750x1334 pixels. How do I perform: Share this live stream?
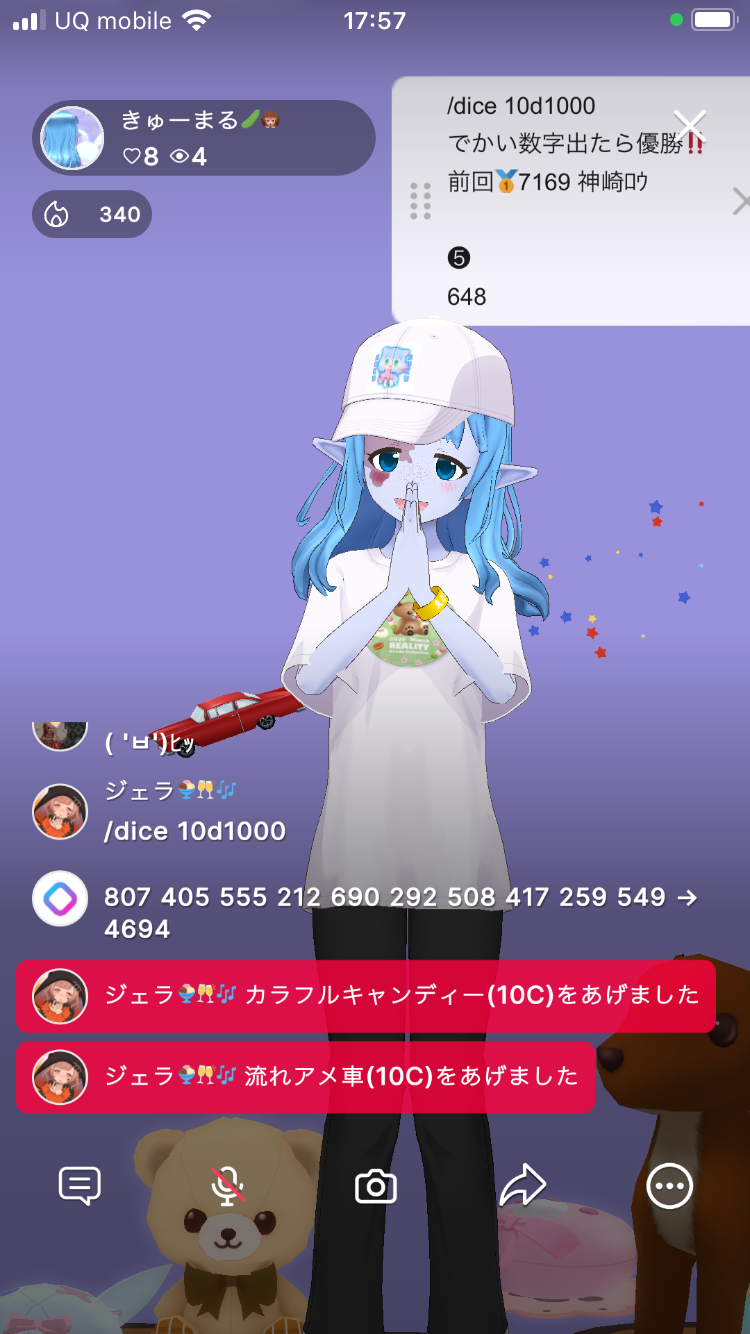(522, 1186)
